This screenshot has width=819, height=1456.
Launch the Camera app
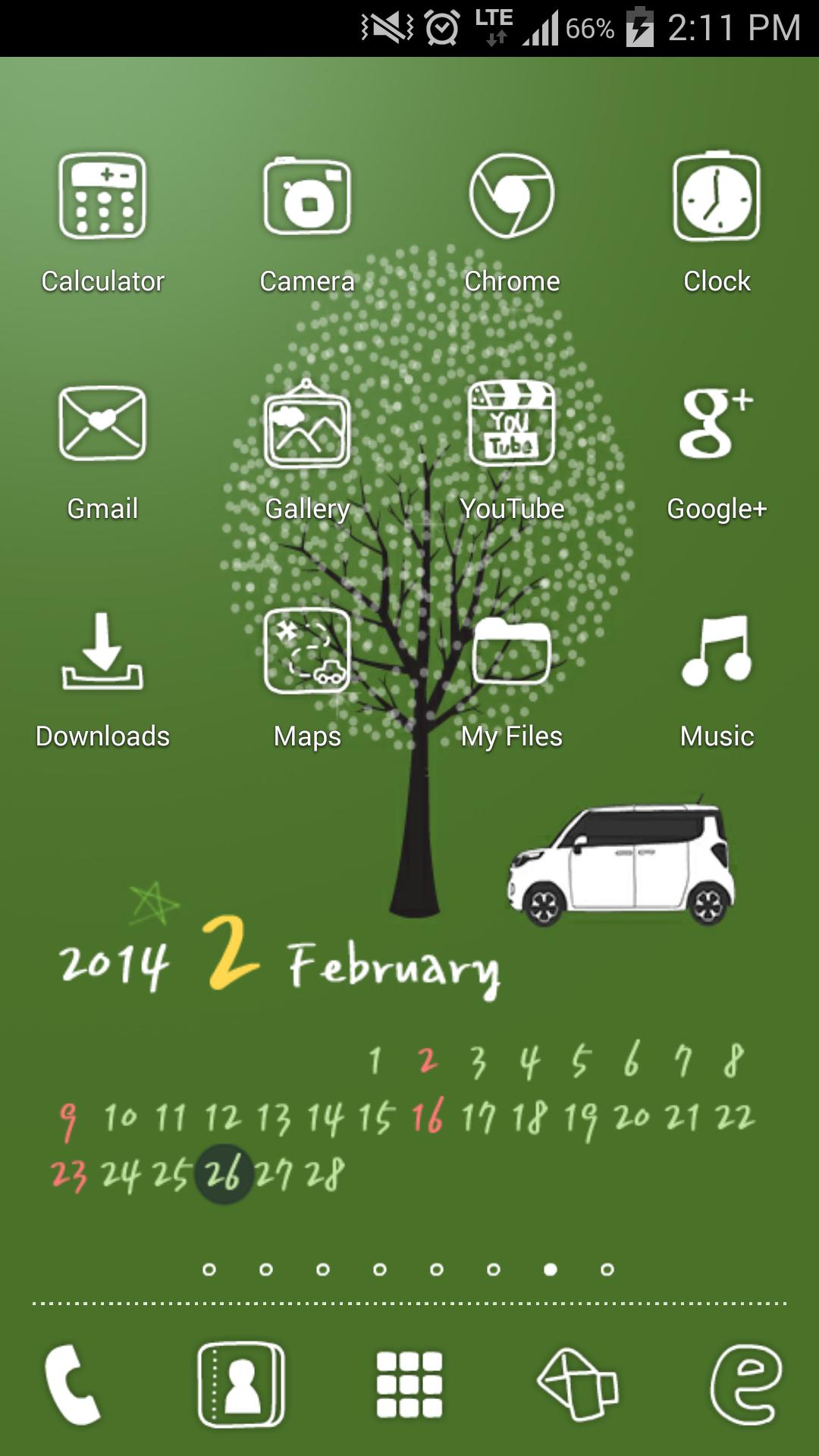pyautogui.click(x=307, y=199)
